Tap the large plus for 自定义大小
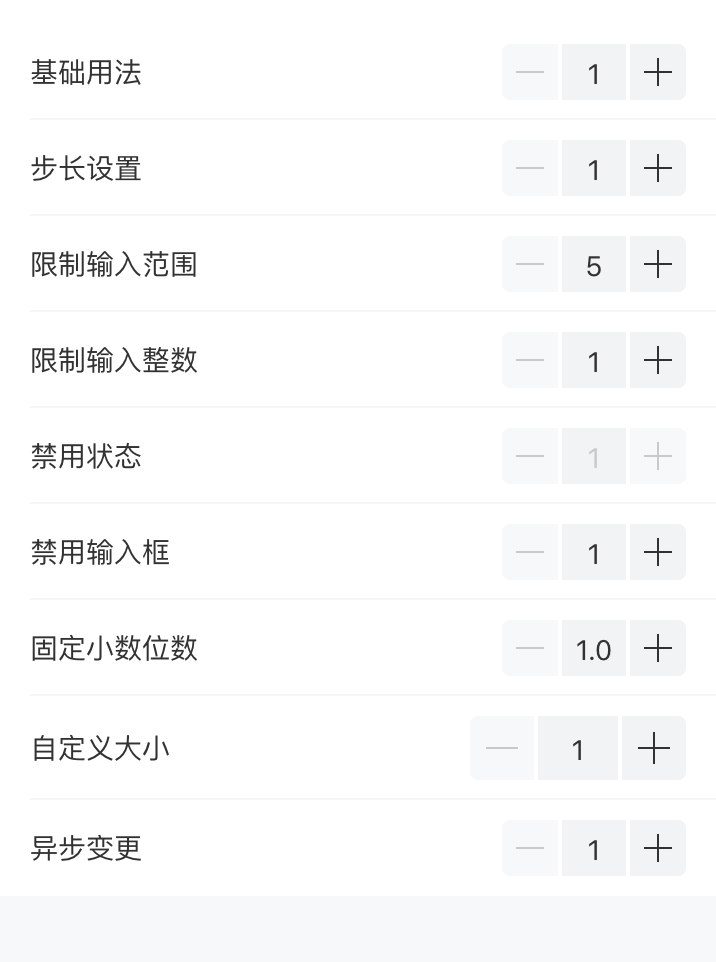The width and height of the screenshot is (716, 962). (x=653, y=748)
